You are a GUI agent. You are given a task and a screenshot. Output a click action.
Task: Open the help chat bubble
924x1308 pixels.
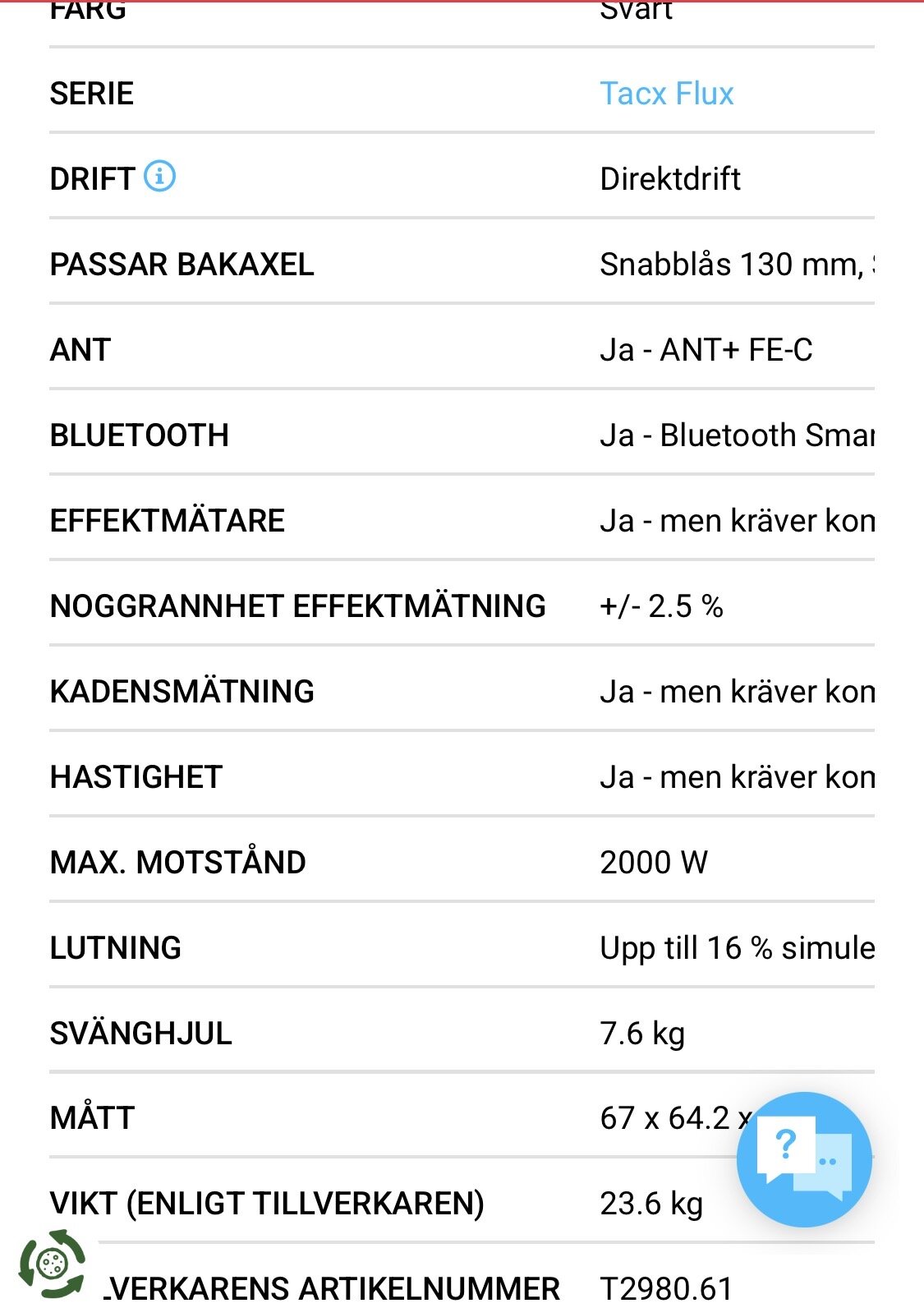tap(804, 1158)
